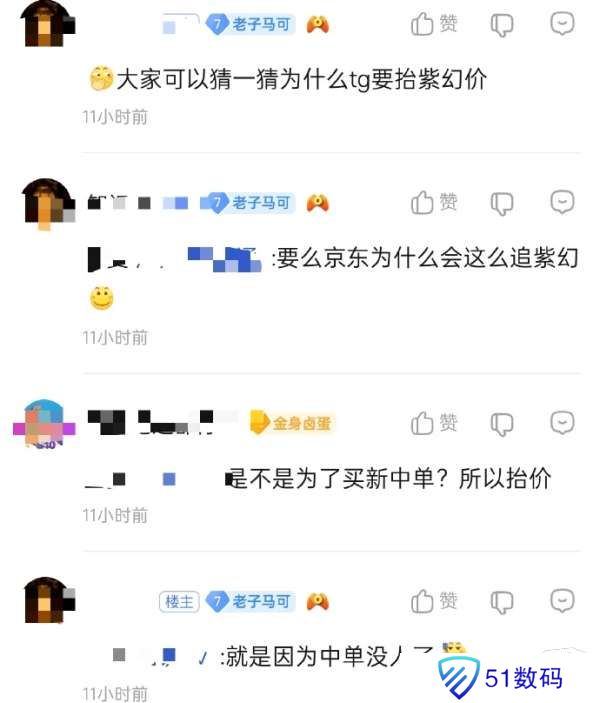600x703 pixels.
Task: Like the comment about tg抬紫幻价
Action: coord(433,24)
